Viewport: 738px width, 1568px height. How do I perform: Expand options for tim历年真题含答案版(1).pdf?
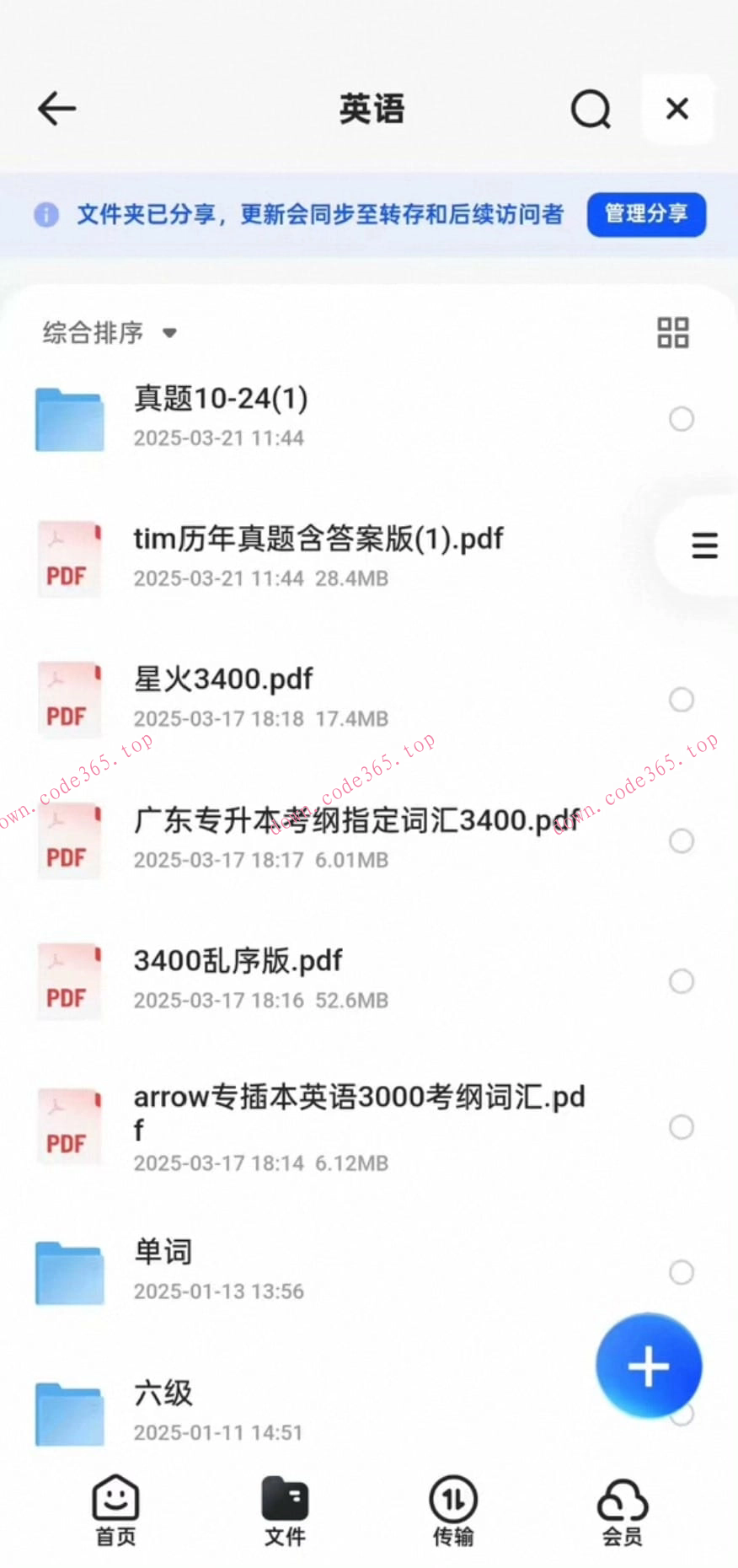coord(703,546)
